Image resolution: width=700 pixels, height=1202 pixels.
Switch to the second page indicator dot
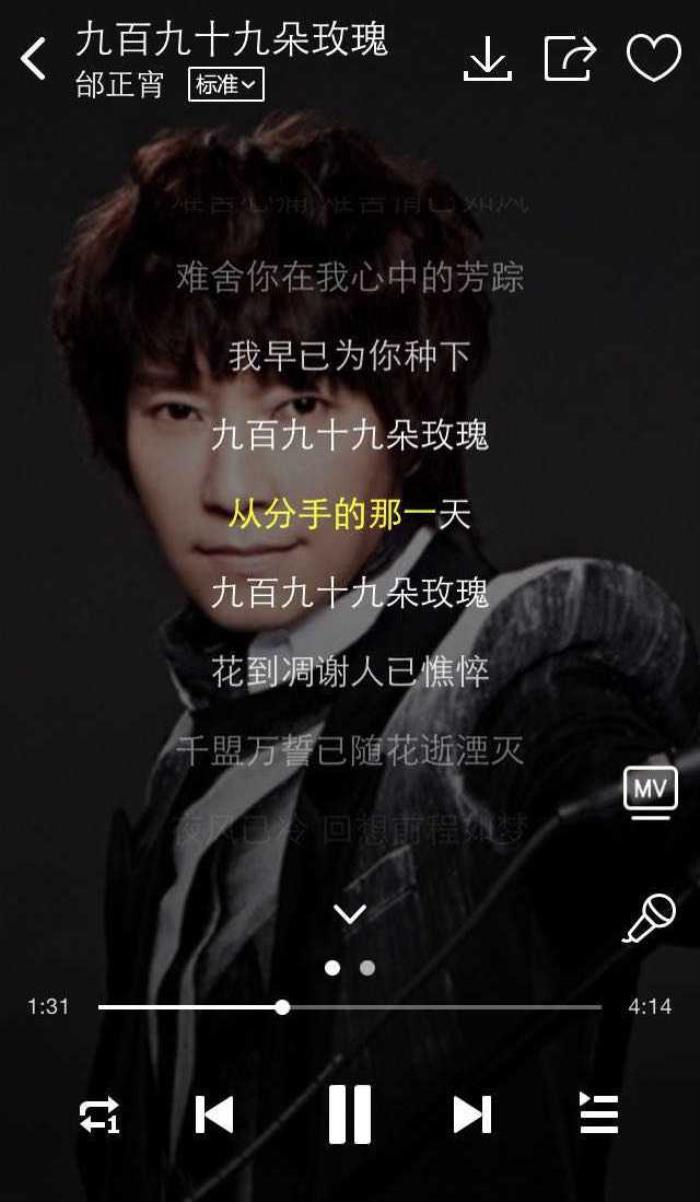click(x=367, y=968)
